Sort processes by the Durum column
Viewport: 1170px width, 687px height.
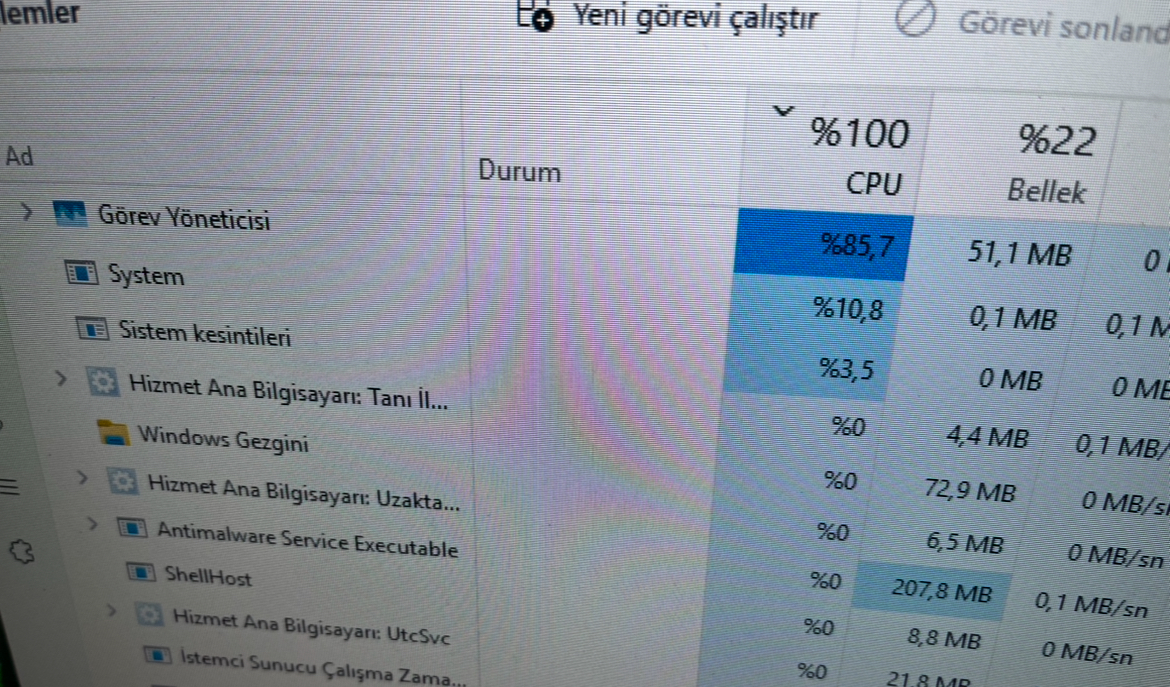point(518,171)
